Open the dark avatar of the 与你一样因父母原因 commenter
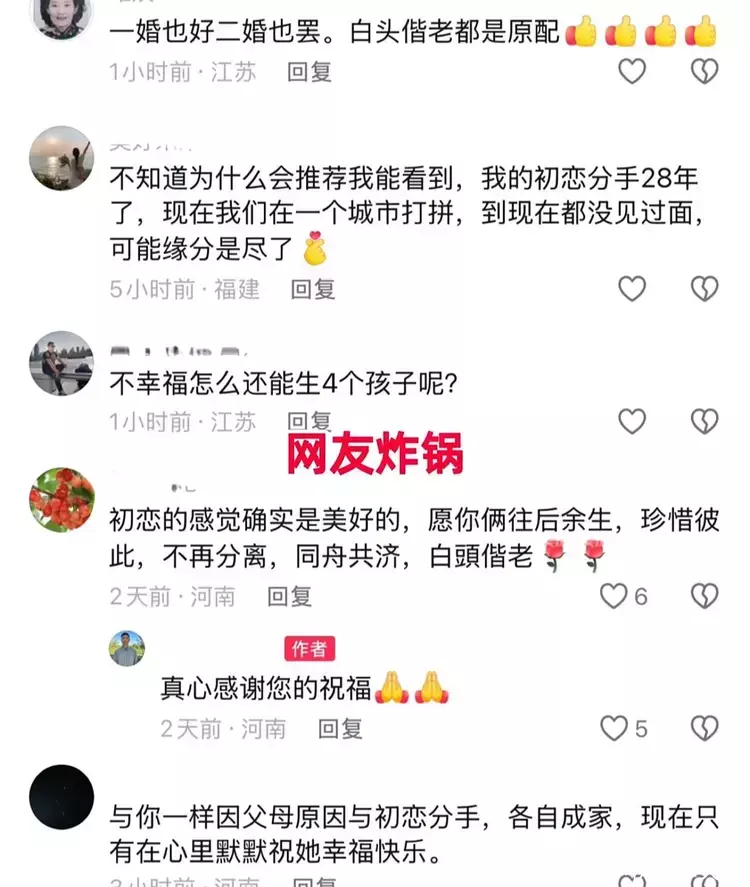 pyautogui.click(x=62, y=797)
